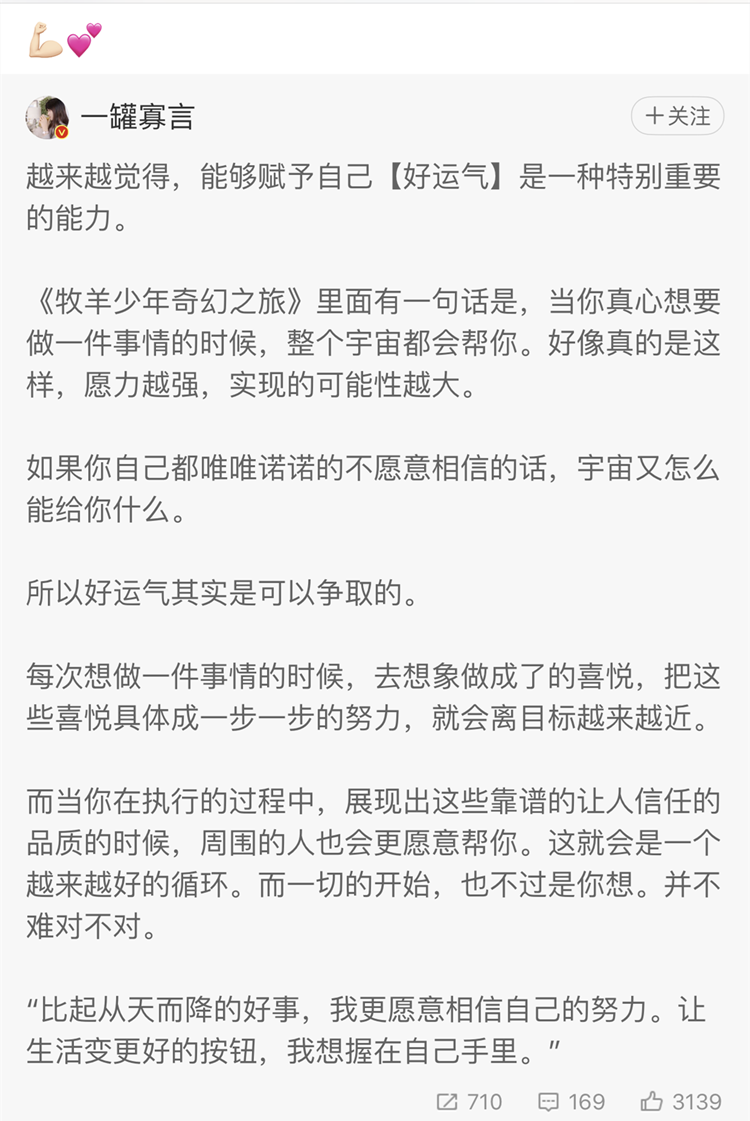The image size is (750, 1121).
Task: Open 一罐寡言's profile avatar
Action: coord(47,118)
